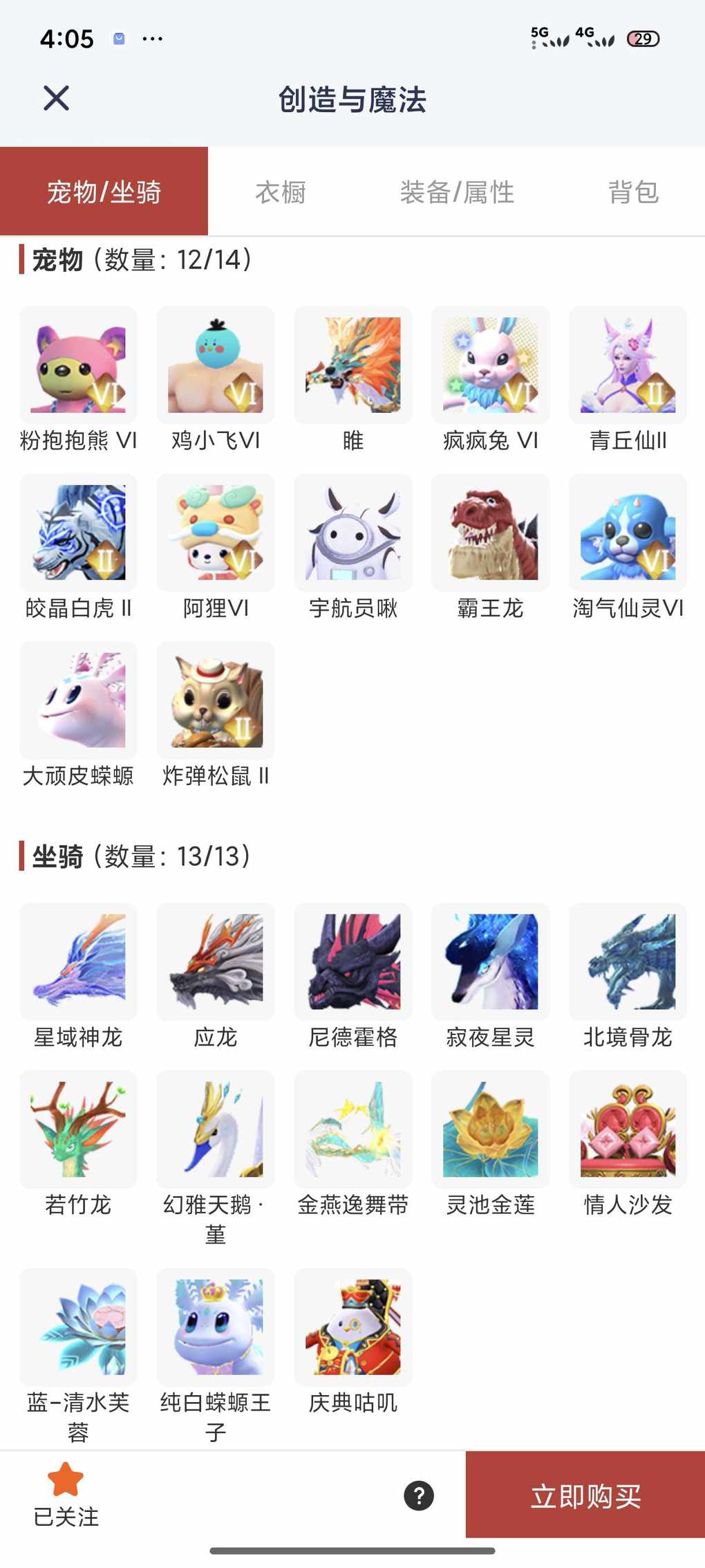Select the 北境骨龙 mount
The height and width of the screenshot is (1568, 705).
(x=628, y=961)
